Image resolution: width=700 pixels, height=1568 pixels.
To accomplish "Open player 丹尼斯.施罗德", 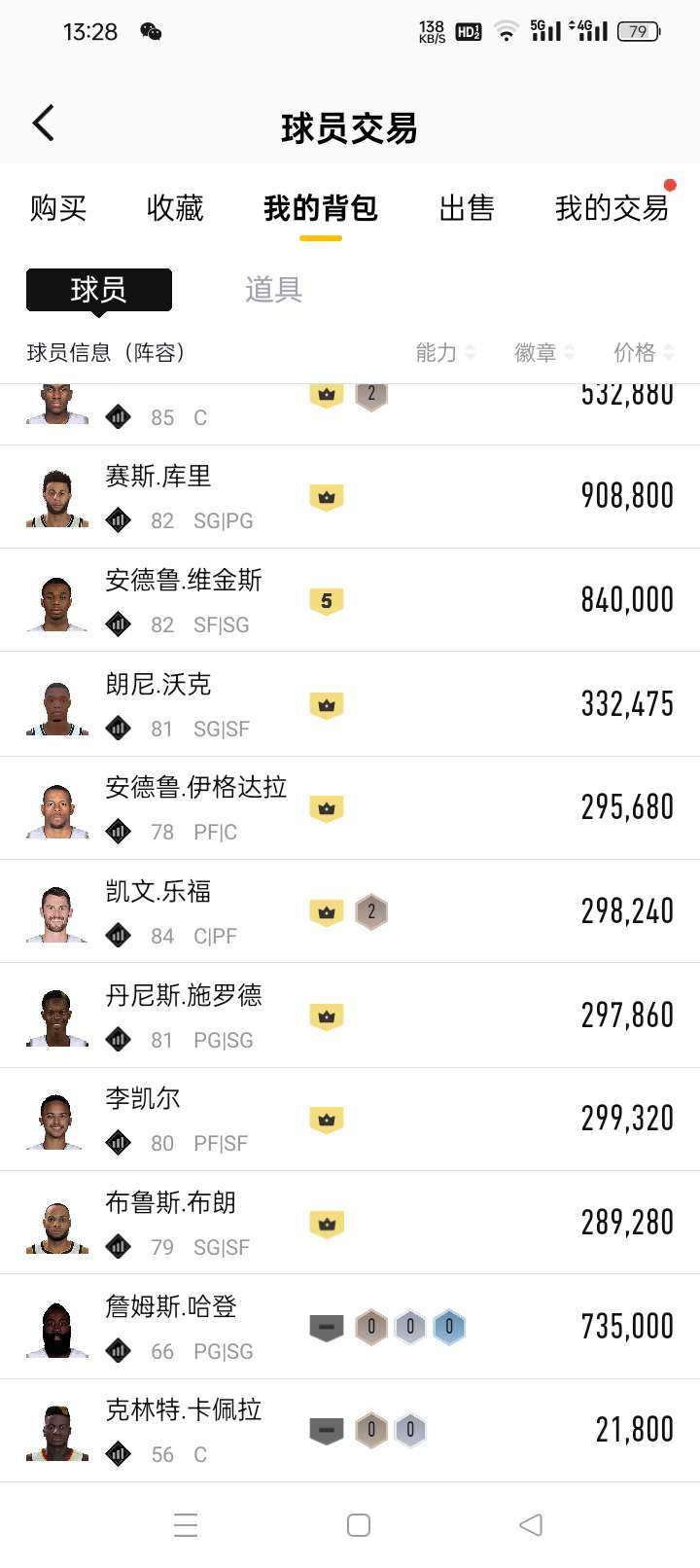I will (x=184, y=995).
